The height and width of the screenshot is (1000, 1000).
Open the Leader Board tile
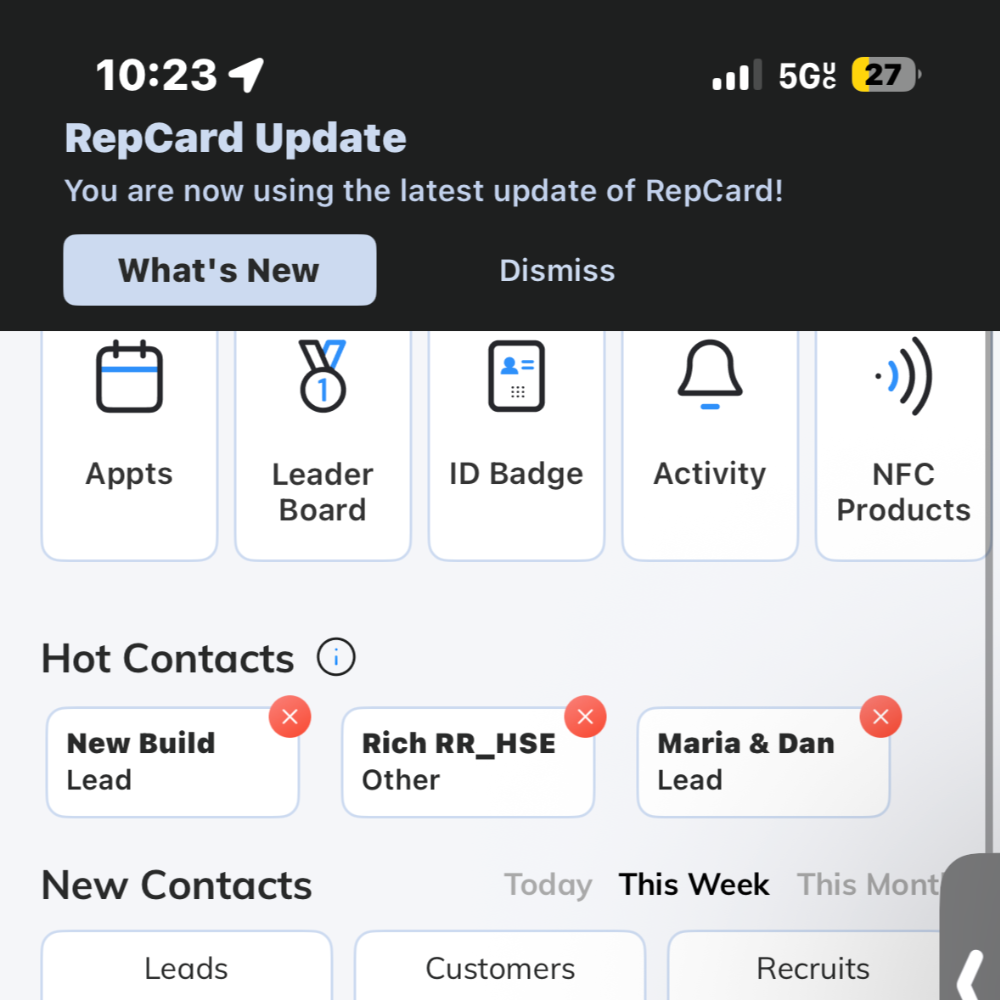(x=322, y=440)
